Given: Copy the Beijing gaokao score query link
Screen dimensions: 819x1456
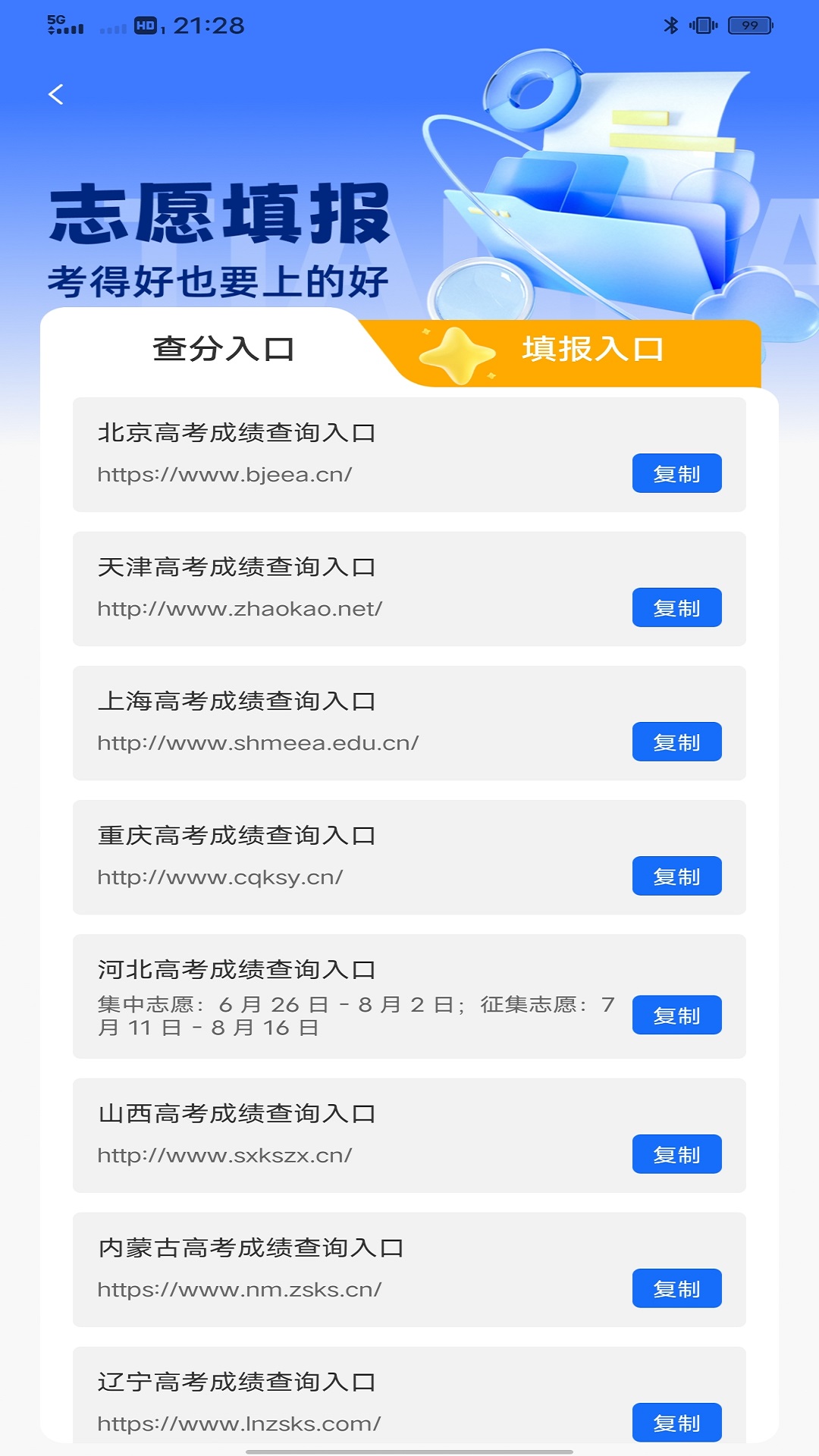Looking at the screenshot, I should (676, 472).
